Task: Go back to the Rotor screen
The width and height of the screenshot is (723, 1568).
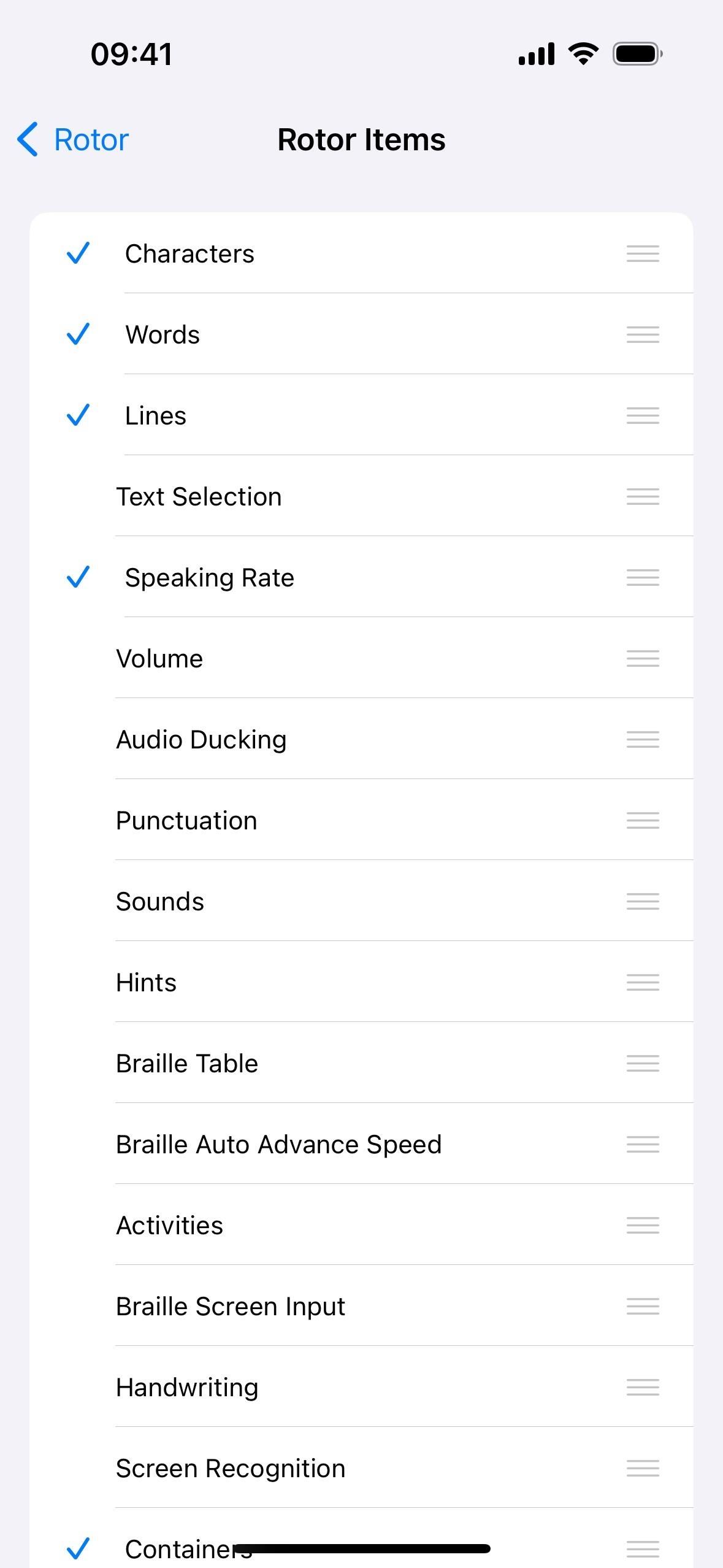Action: 73,140
